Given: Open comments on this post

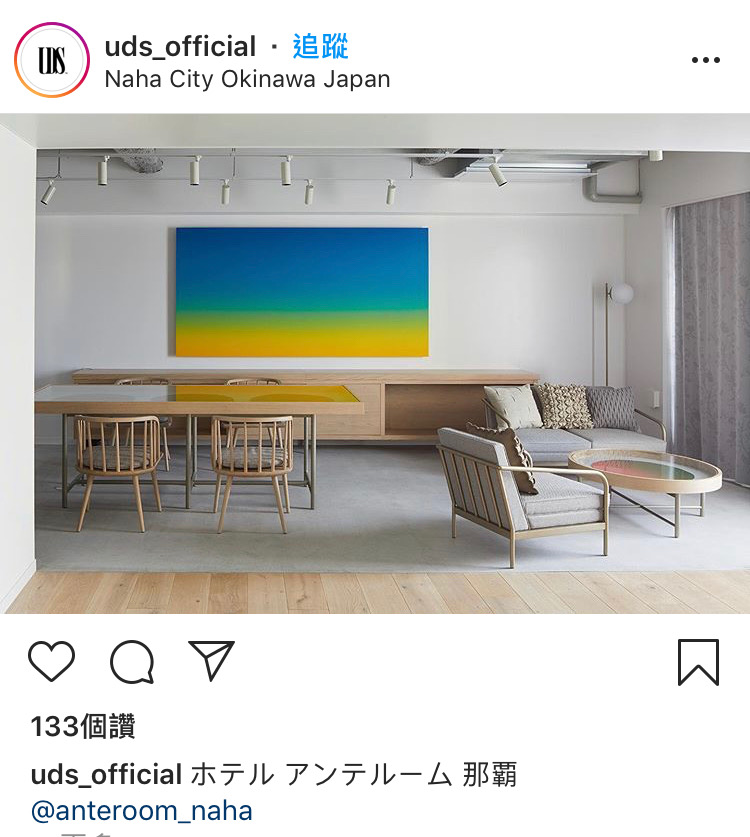Looking at the screenshot, I should [x=131, y=662].
